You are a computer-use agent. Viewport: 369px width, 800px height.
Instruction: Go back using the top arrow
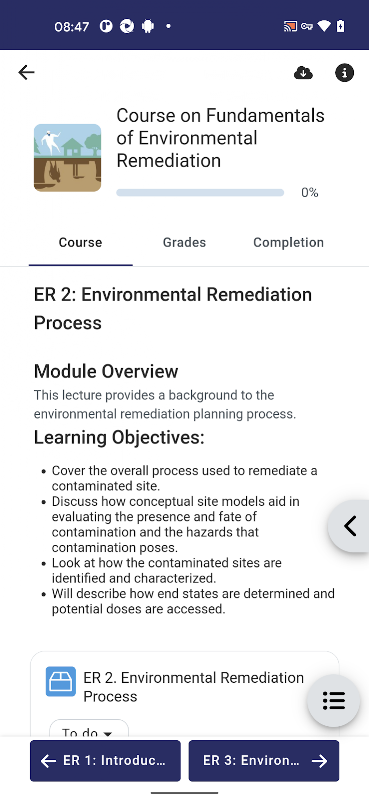tap(26, 72)
